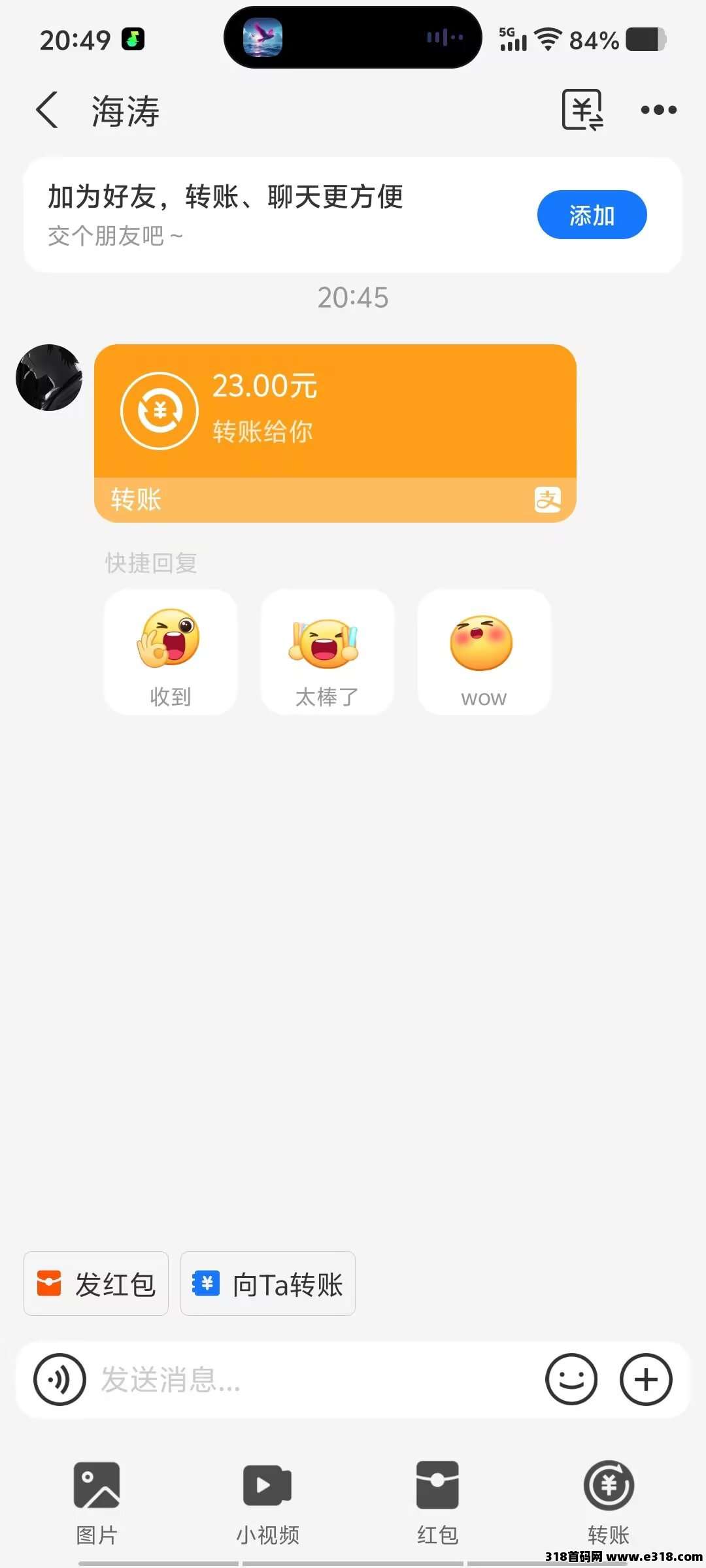Toggle the plus attachments panel
Viewport: 706px width, 1568px height.
click(x=646, y=1379)
